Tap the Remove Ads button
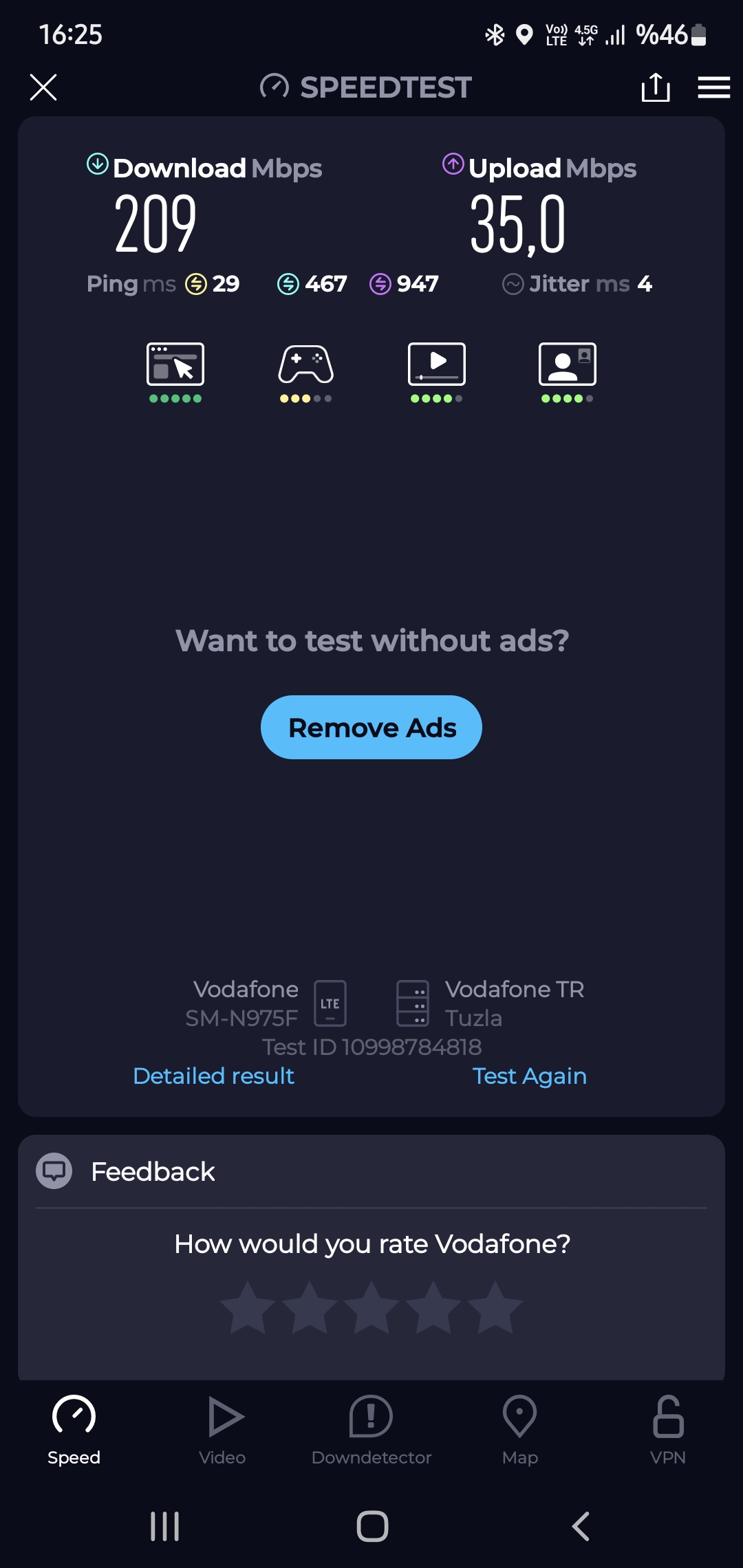The height and width of the screenshot is (1568, 743). tap(371, 727)
